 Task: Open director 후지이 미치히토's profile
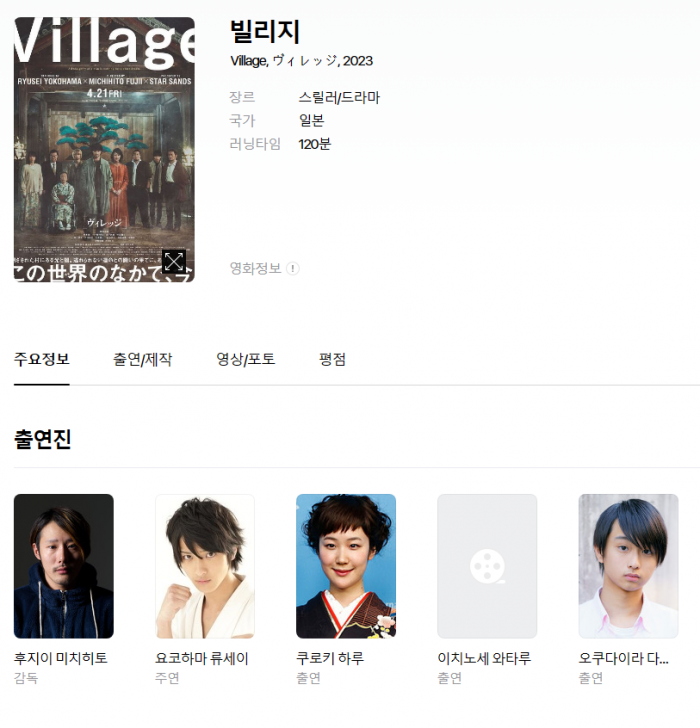tap(63, 567)
